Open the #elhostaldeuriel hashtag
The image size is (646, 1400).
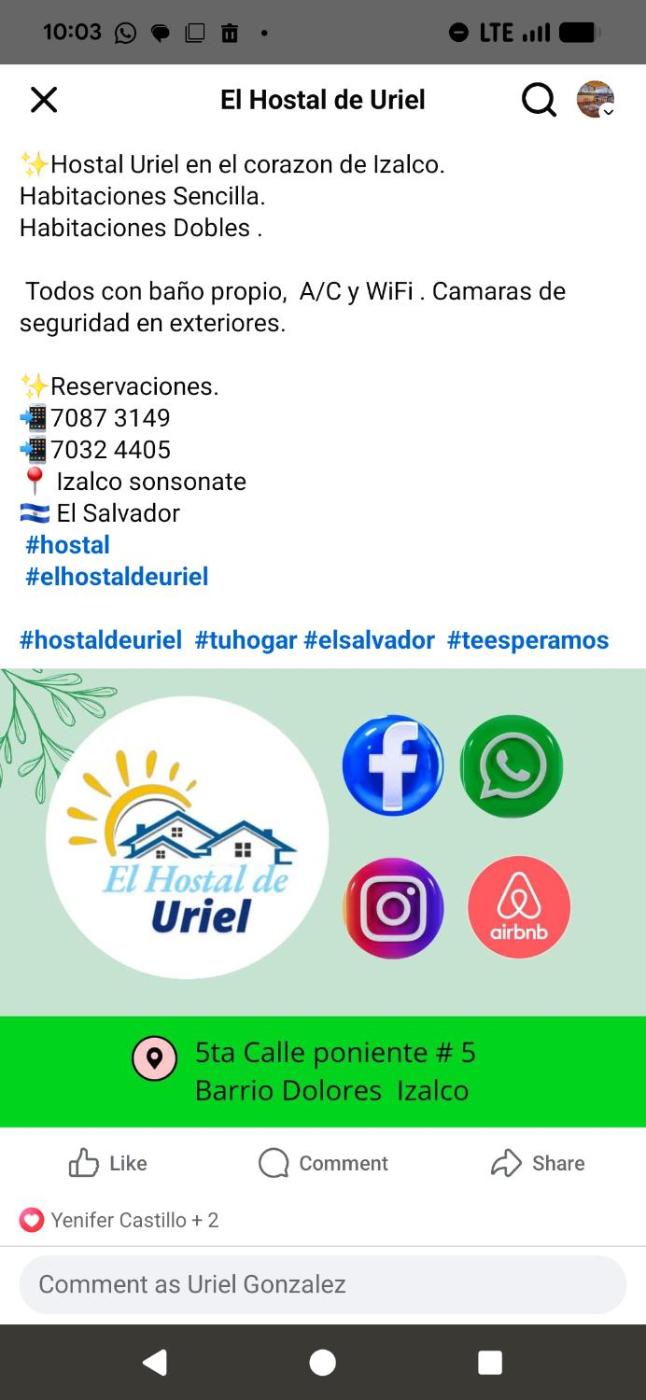click(x=116, y=577)
